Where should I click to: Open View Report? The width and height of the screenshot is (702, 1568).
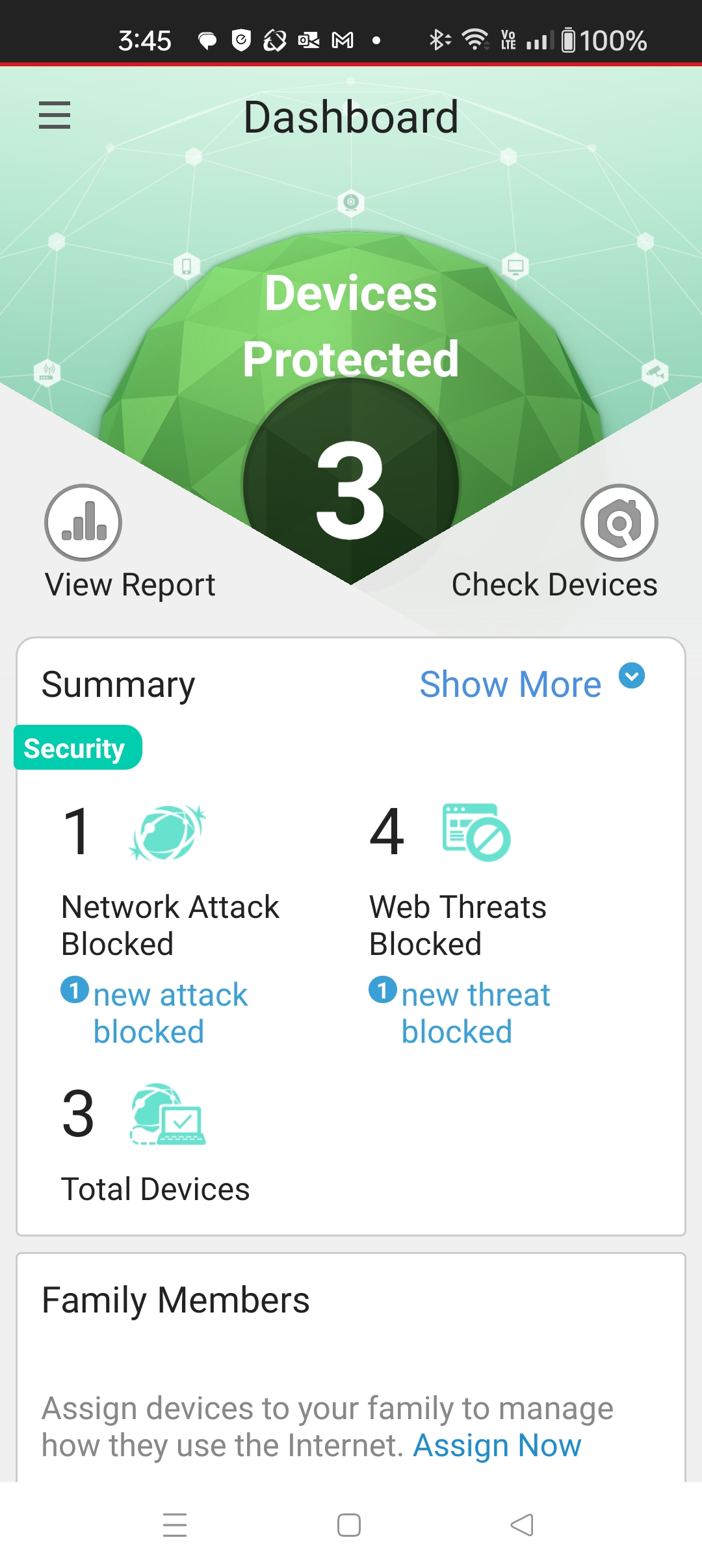(x=83, y=523)
